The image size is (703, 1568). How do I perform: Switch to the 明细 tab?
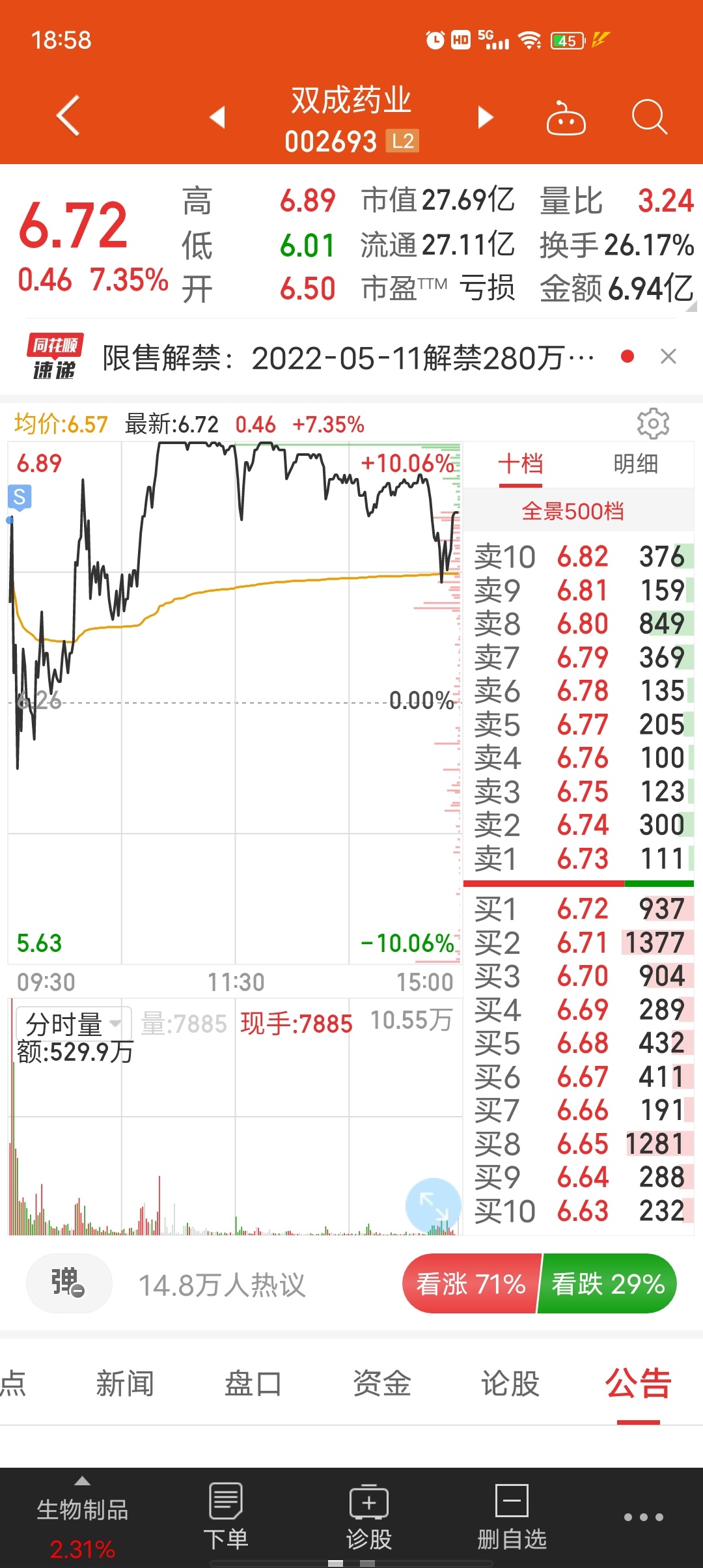[635, 464]
